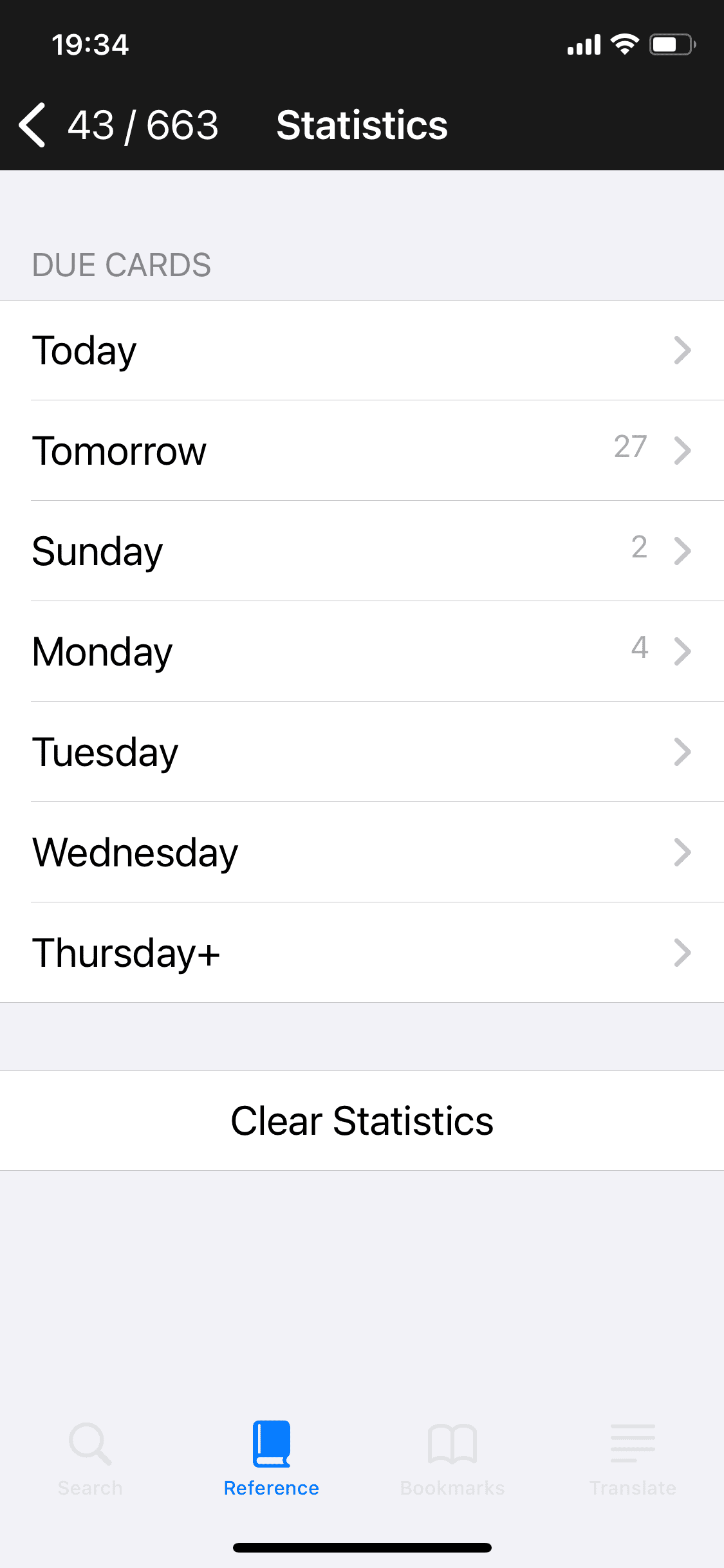Open cards due Today
724x1568 pixels.
click(362, 350)
